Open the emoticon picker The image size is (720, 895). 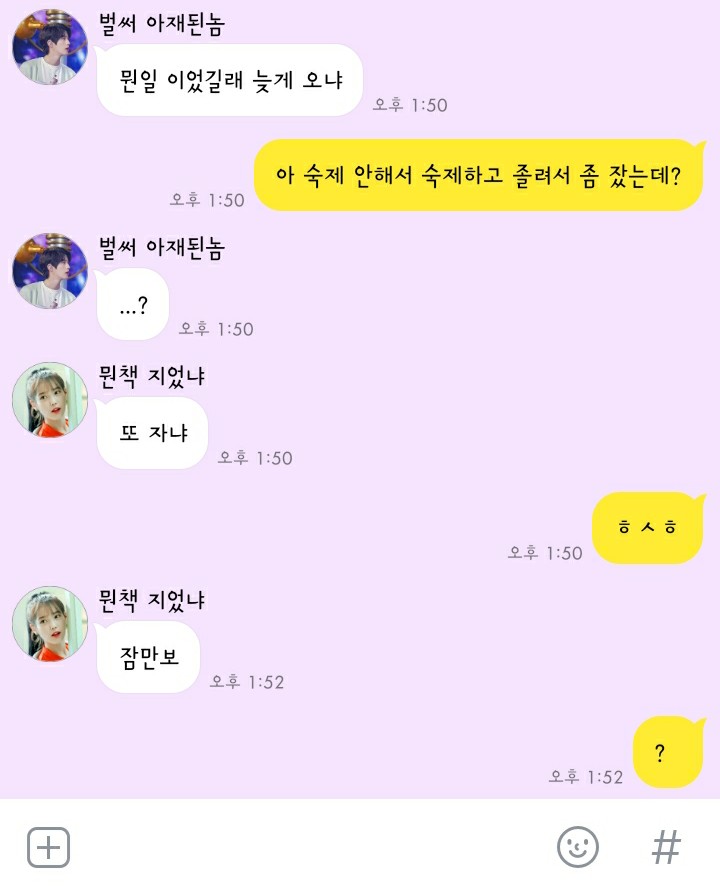coord(577,848)
